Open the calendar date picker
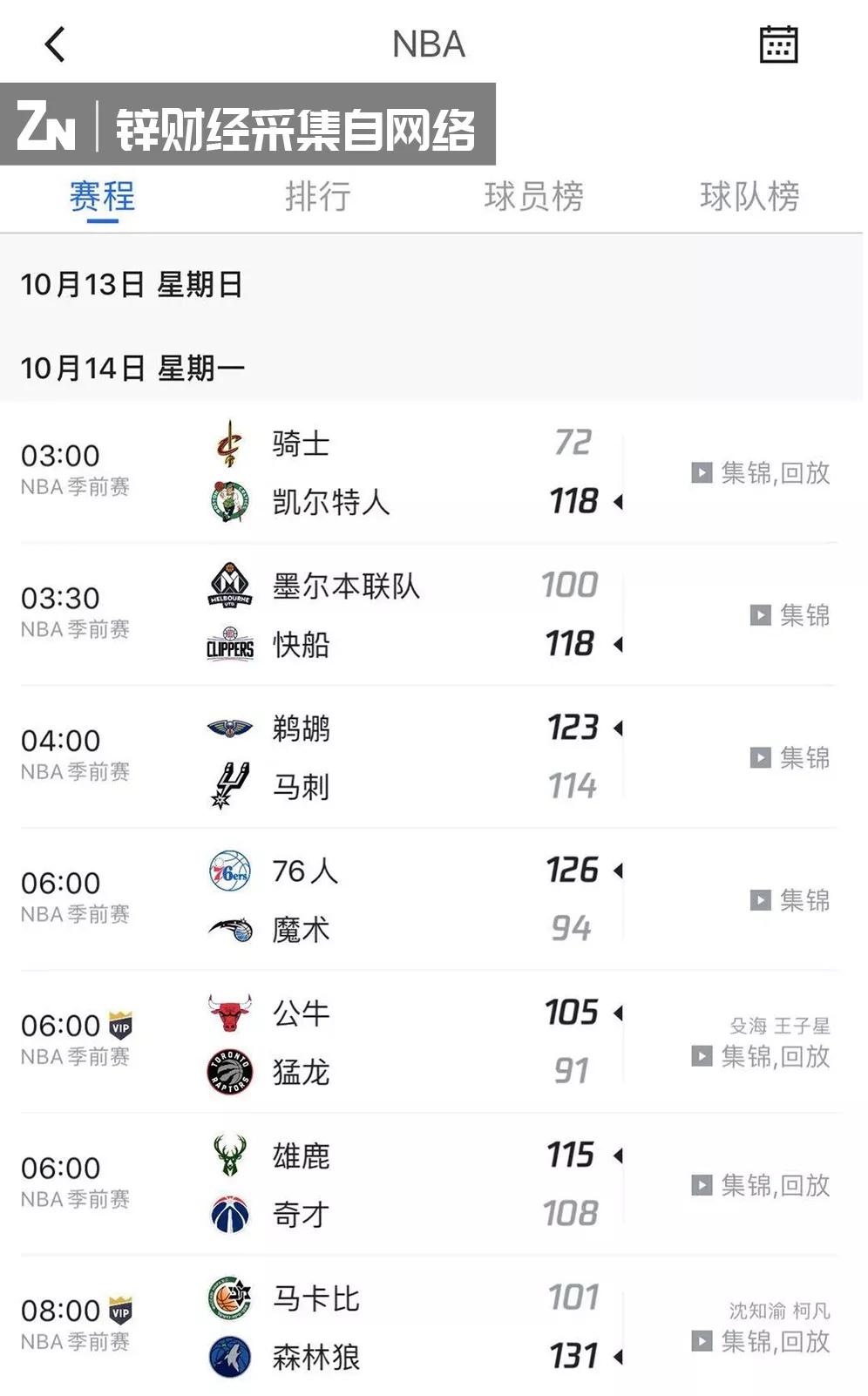Image resolution: width=868 pixels, height=1396 pixels. coord(777,44)
